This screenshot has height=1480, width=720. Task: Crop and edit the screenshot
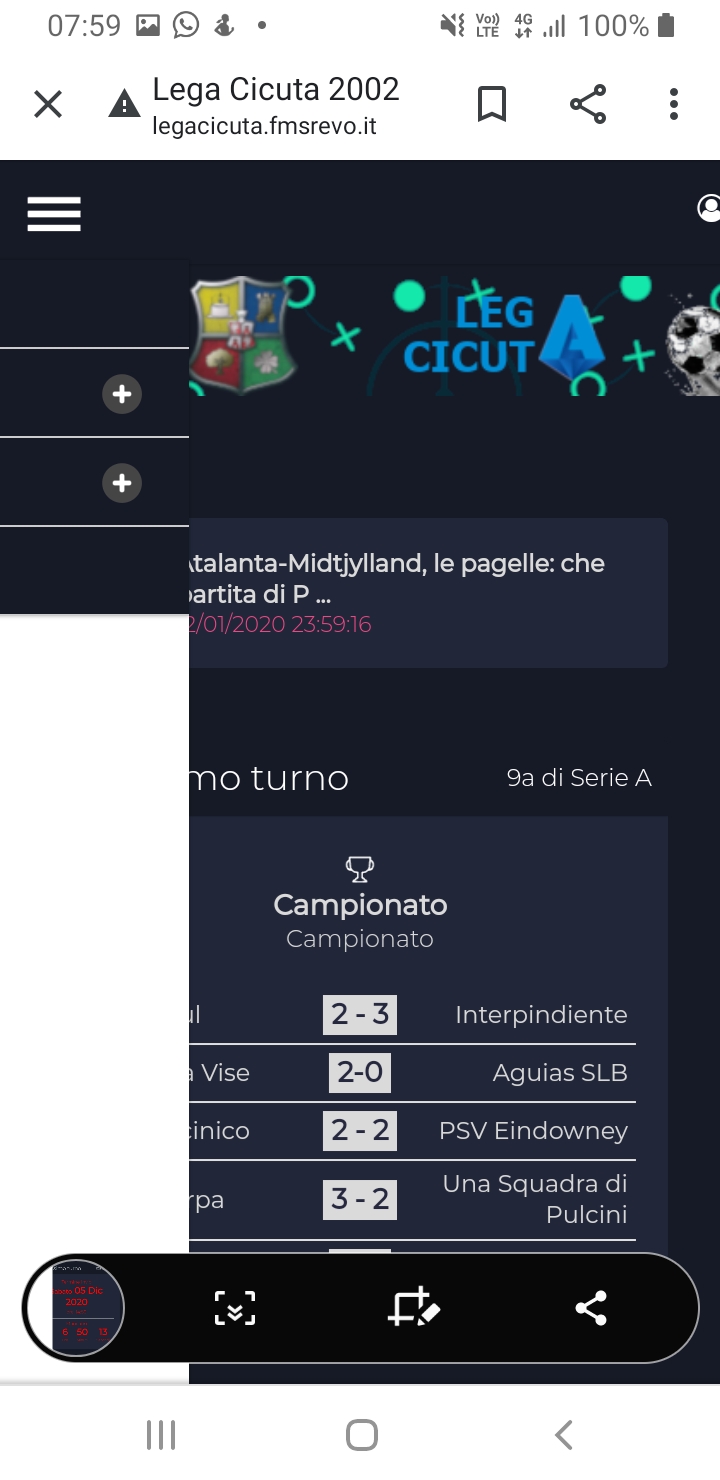tap(413, 1308)
